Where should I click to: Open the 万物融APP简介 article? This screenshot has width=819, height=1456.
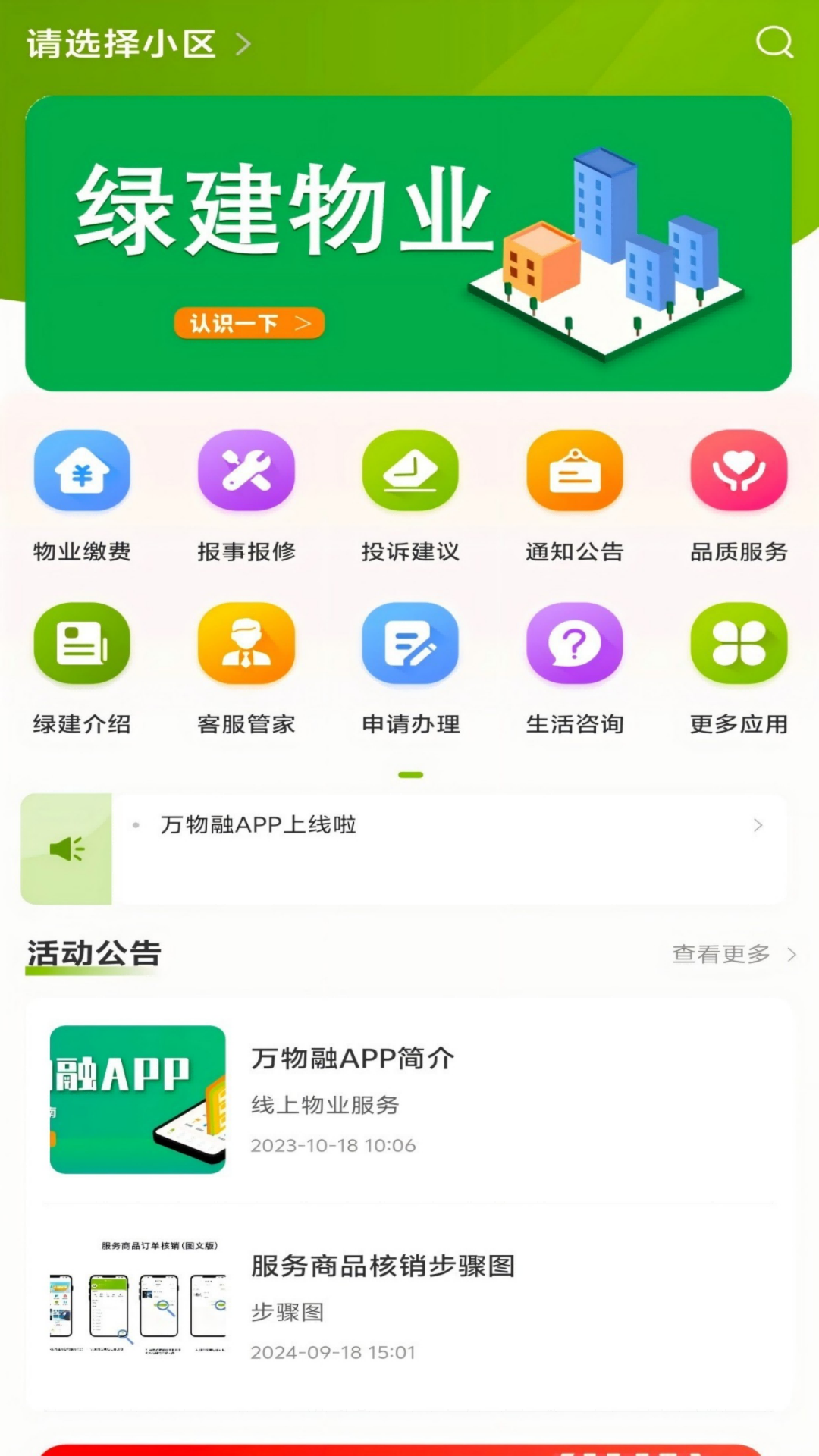(351, 1059)
